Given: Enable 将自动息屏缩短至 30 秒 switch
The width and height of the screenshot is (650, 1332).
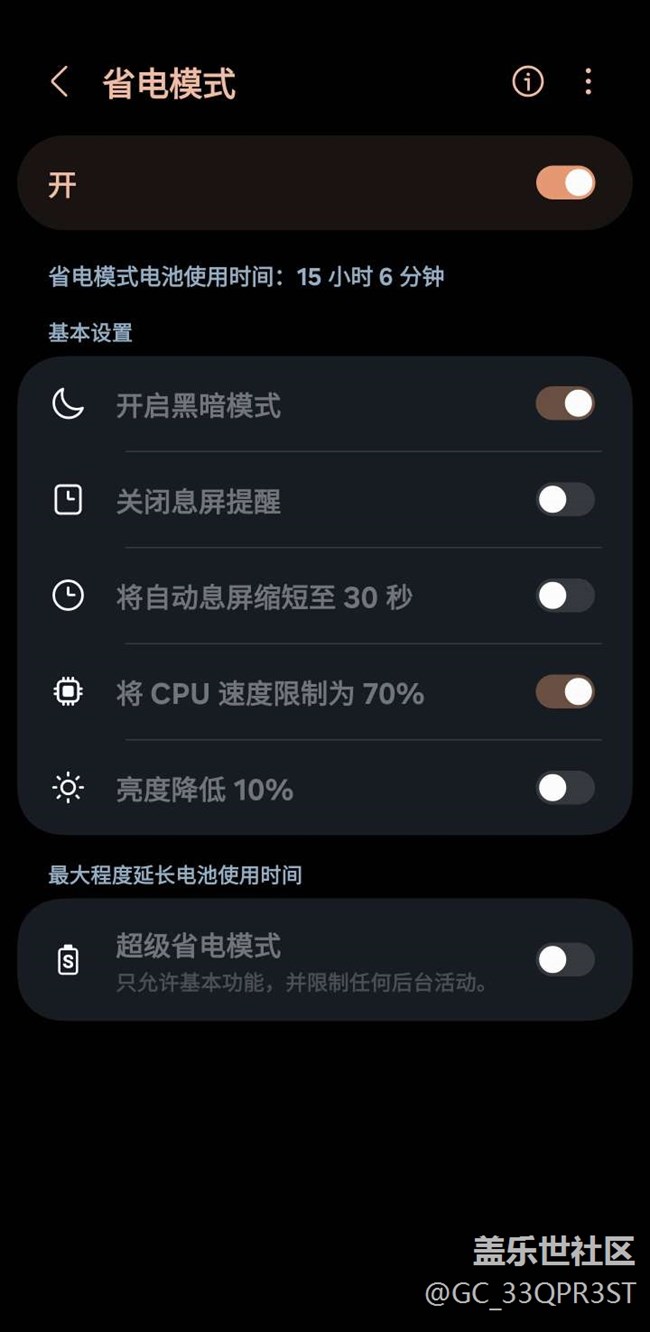Looking at the screenshot, I should pos(565,596).
